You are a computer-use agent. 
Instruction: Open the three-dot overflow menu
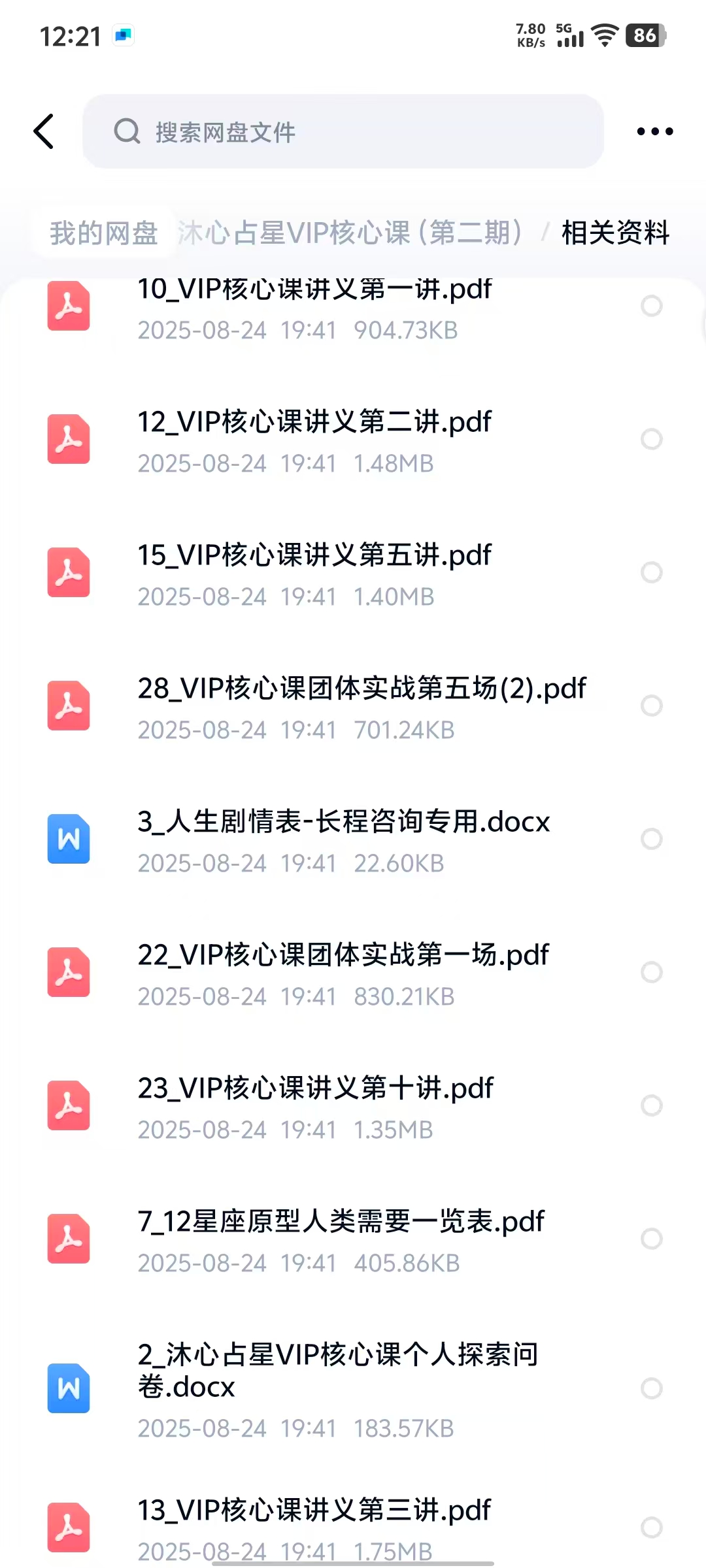[654, 131]
